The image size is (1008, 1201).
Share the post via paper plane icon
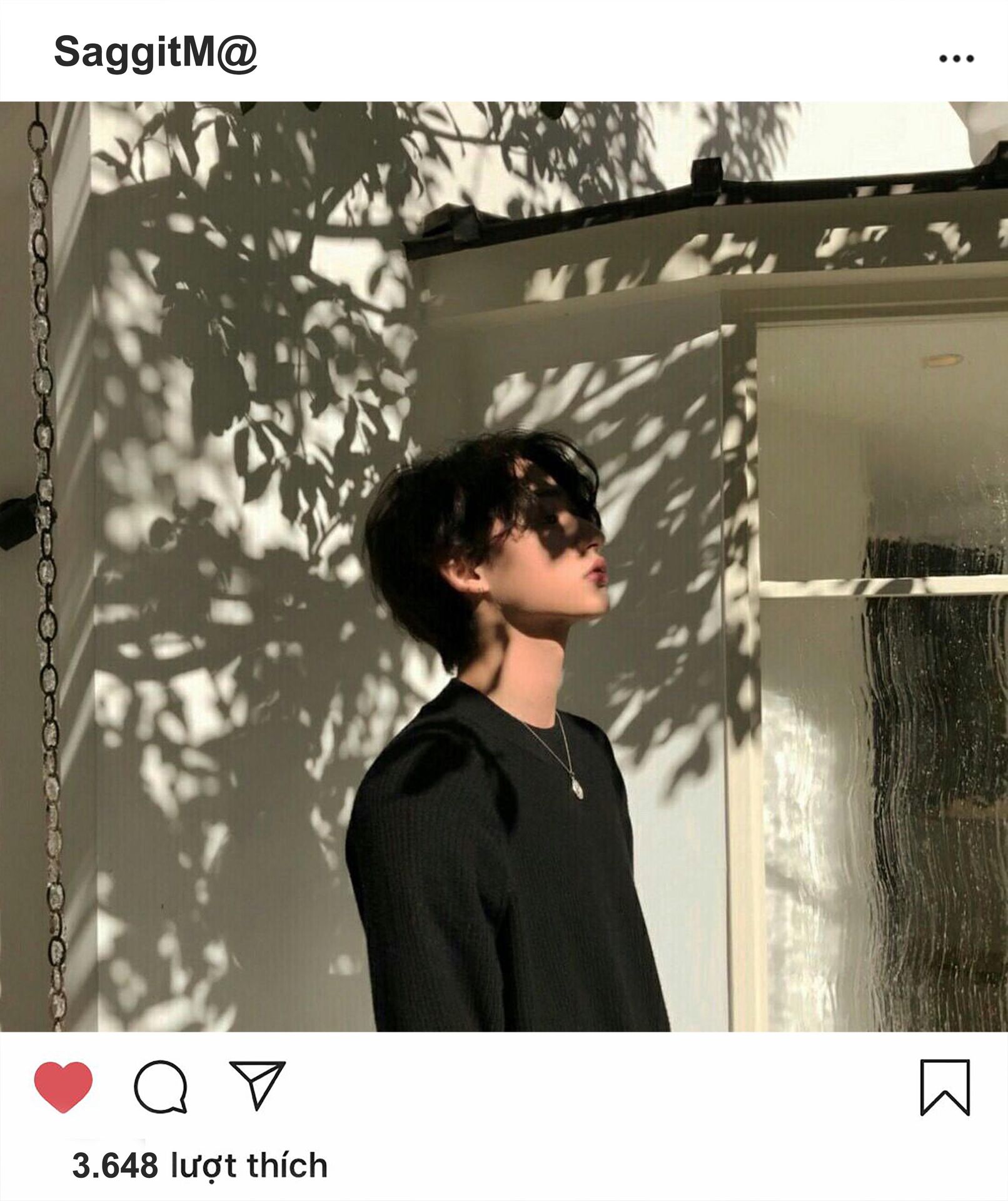[257, 1084]
